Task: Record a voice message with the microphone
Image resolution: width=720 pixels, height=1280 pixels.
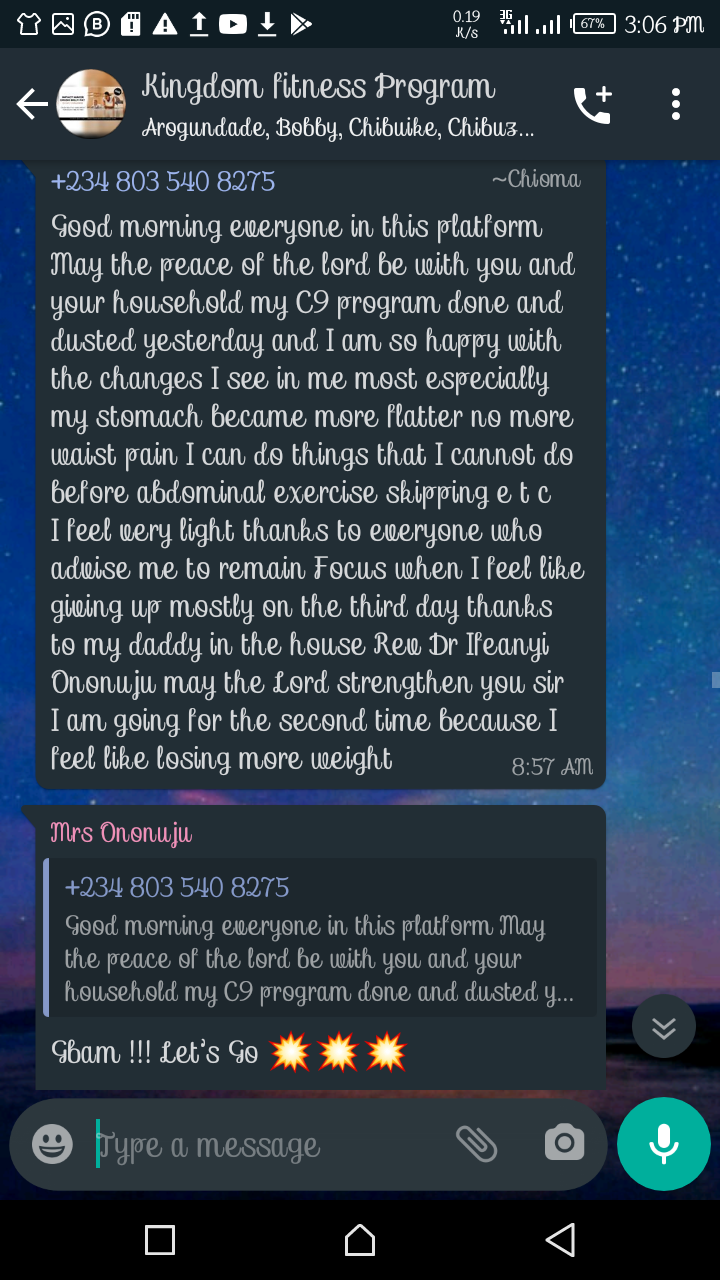Action: click(664, 1144)
